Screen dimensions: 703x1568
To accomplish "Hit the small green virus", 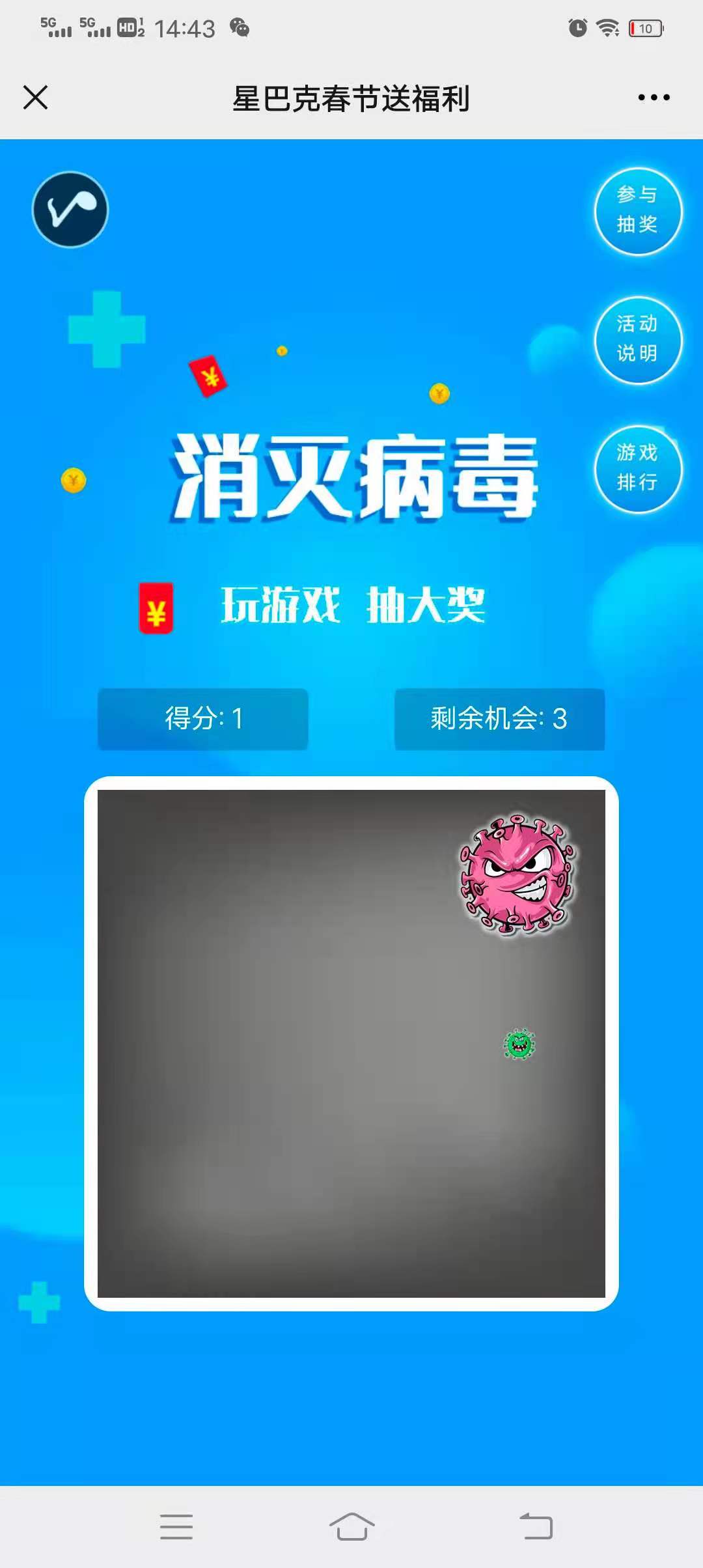I will pyautogui.click(x=519, y=1044).
